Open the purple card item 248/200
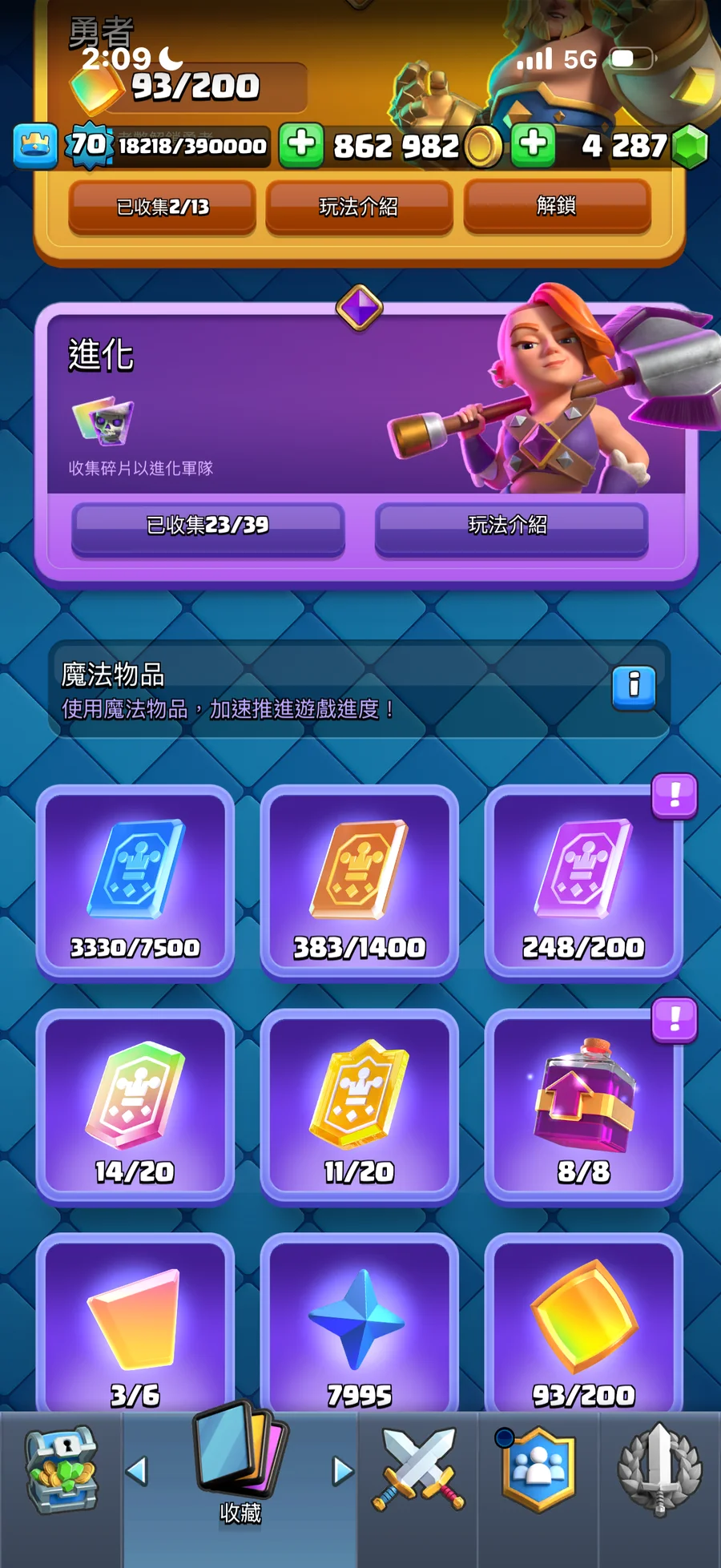Viewport: 721px width, 1568px height. tap(584, 882)
